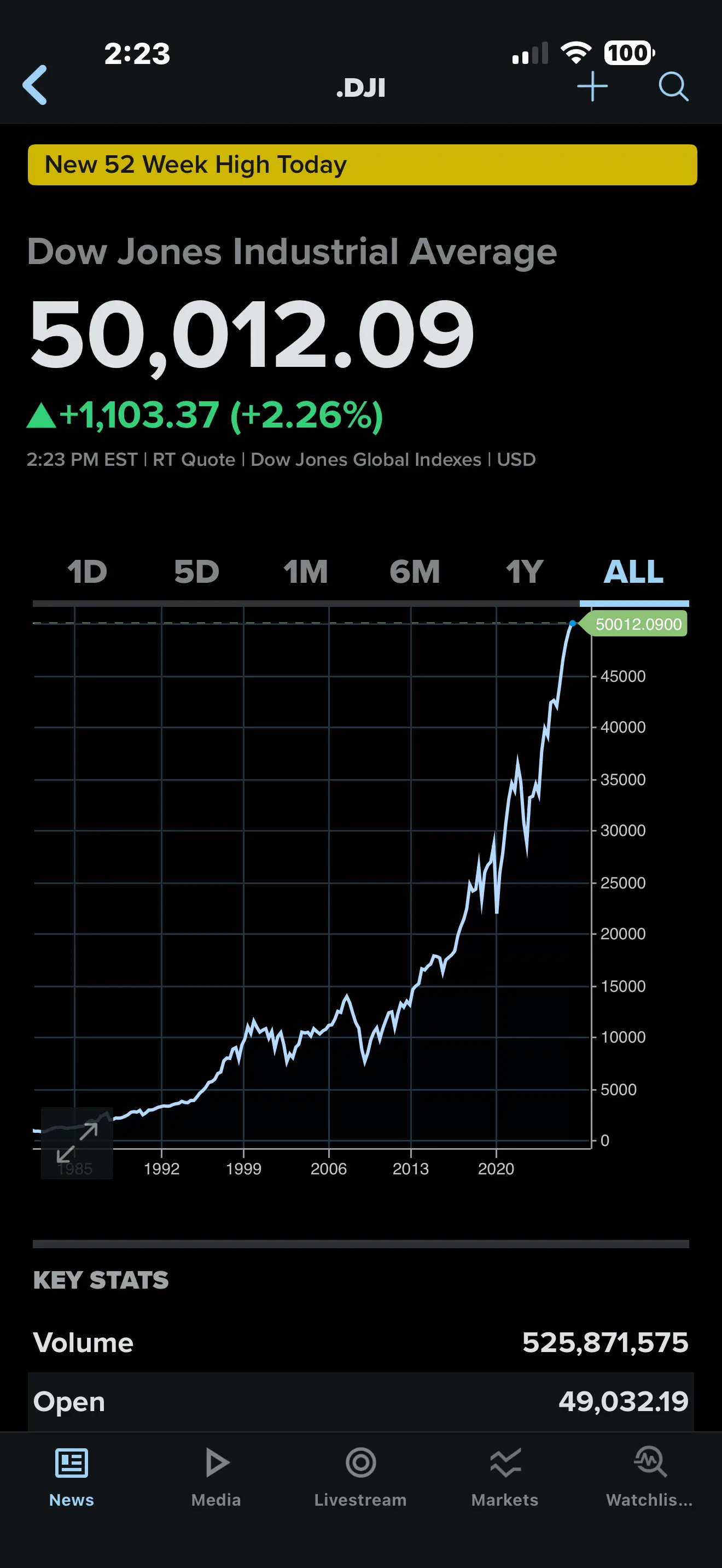Switch to the 6M chart range

pyautogui.click(x=415, y=571)
